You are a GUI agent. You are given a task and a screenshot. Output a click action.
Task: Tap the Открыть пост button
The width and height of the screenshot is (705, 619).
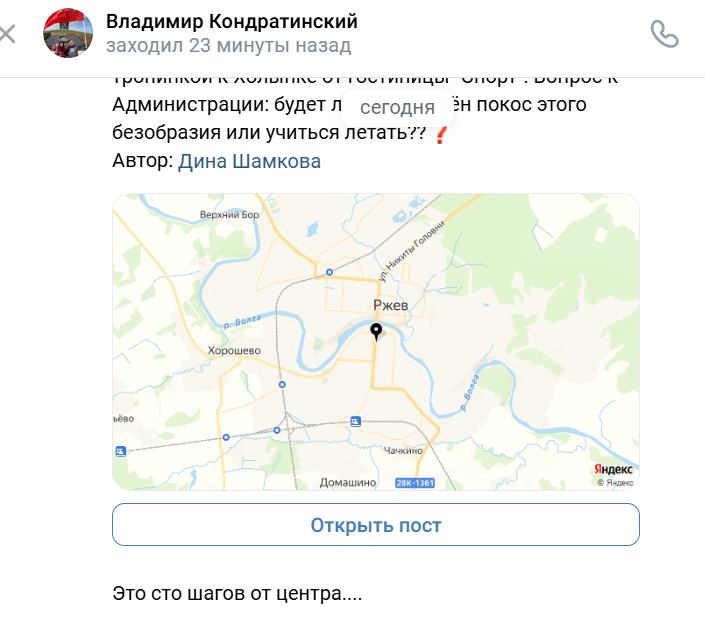(375, 525)
